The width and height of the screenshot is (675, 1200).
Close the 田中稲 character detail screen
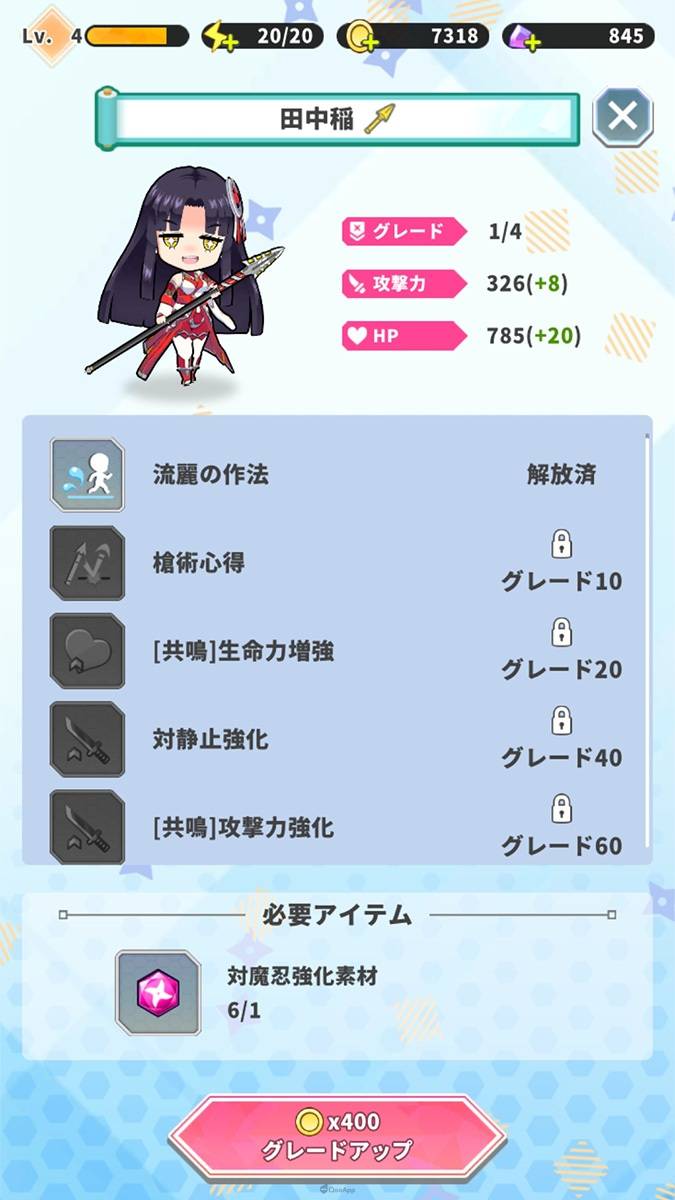pyautogui.click(x=622, y=117)
